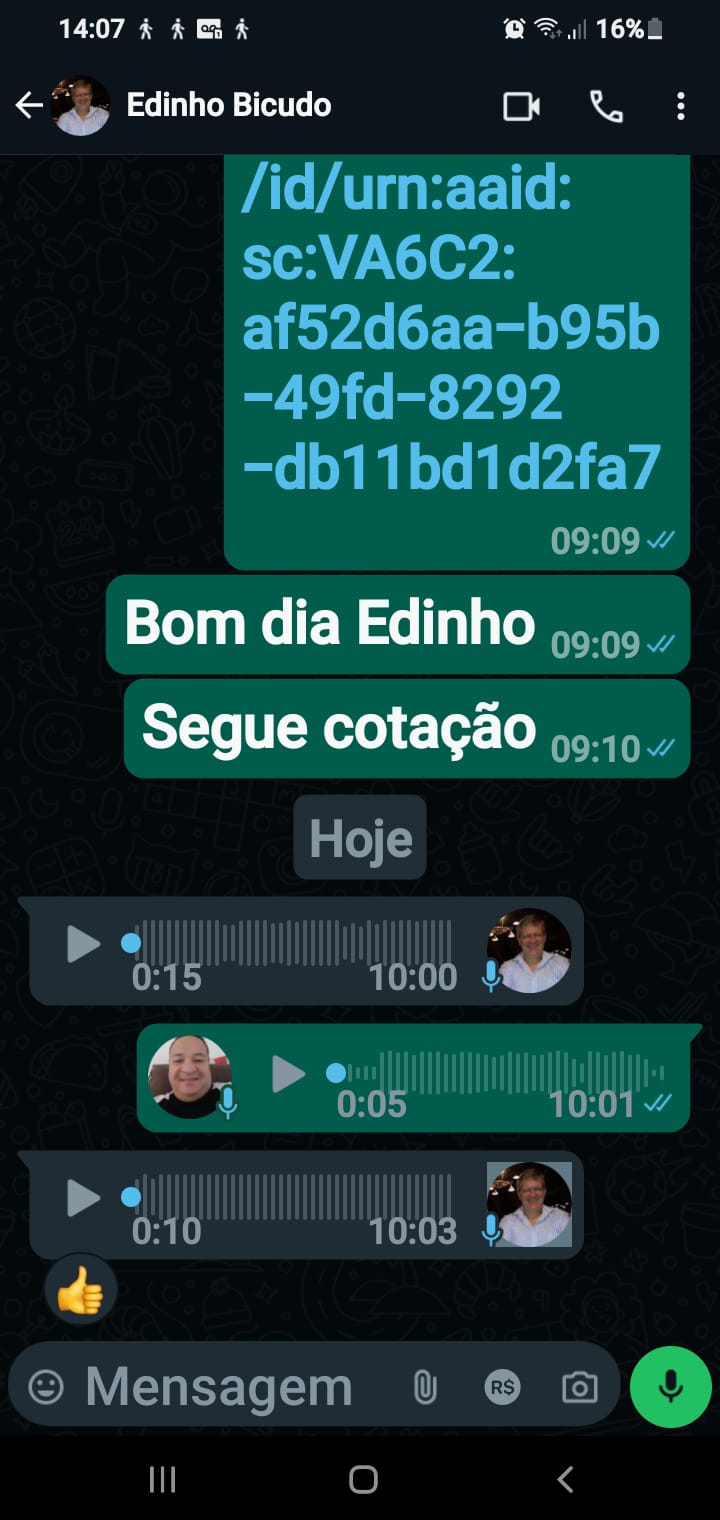Go to the Android home screen
Screen dimensions: 720x1520
(362, 1479)
